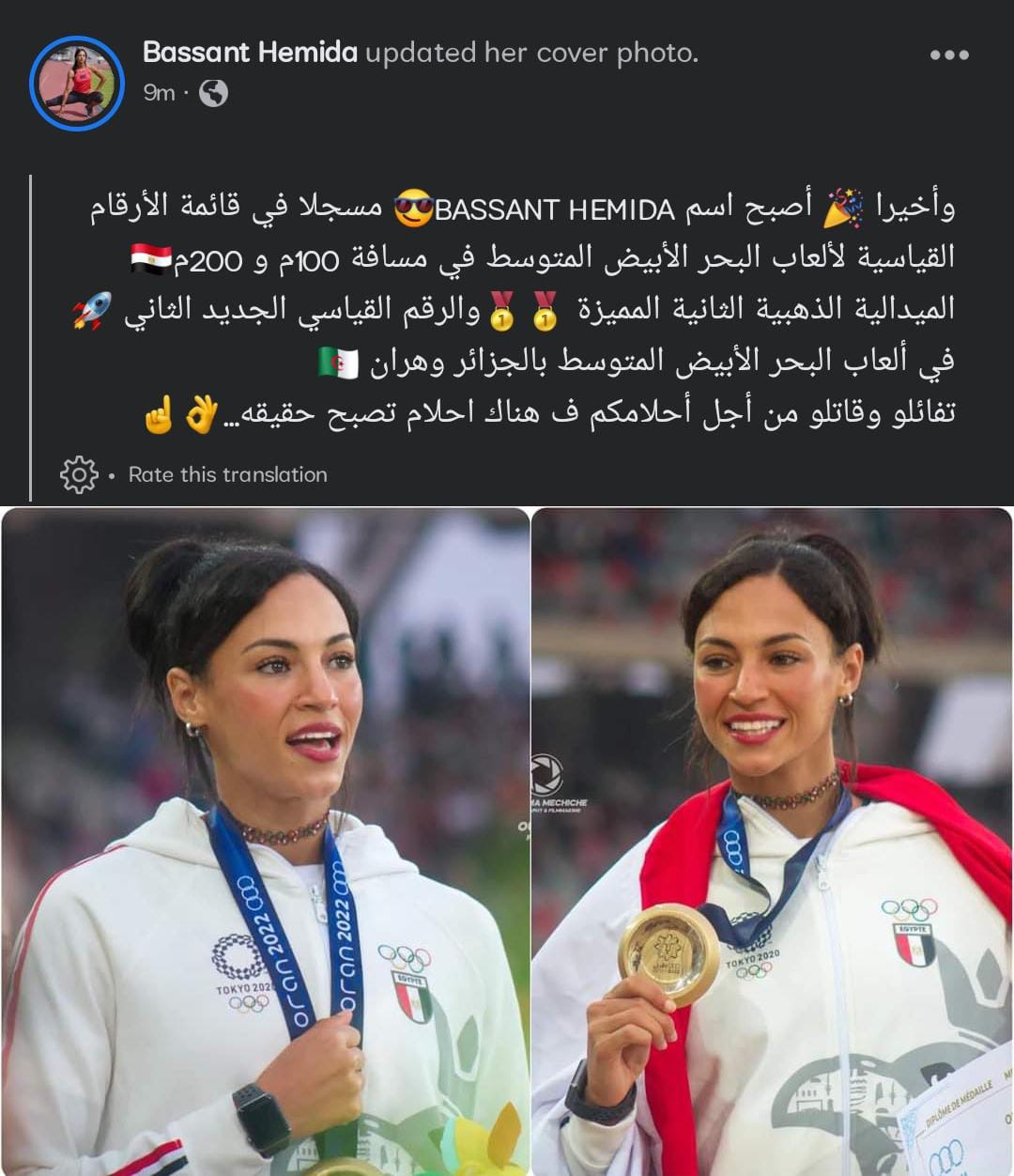Viewport: 1014px width, 1176px height.
Task: Open the right photo holding gold medal
Action: (772, 841)
